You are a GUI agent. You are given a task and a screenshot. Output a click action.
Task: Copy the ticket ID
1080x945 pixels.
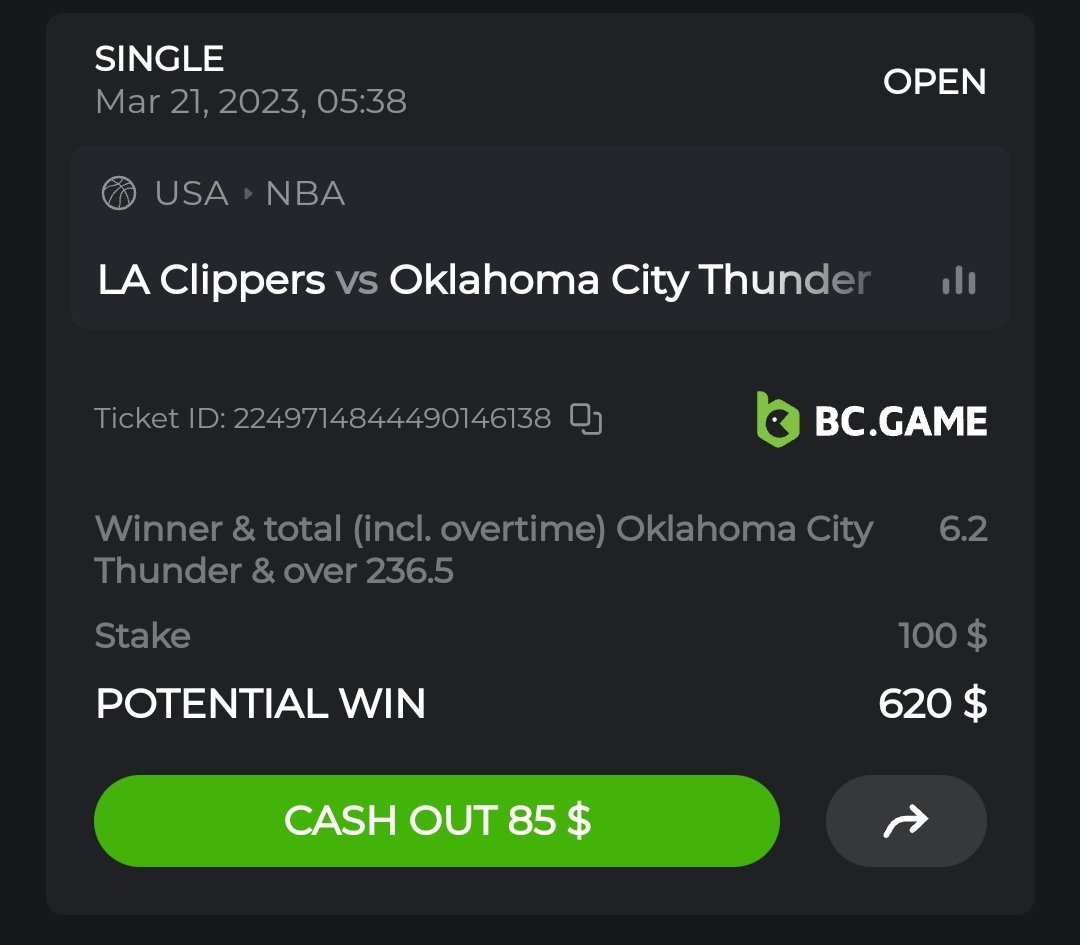[x=586, y=419]
